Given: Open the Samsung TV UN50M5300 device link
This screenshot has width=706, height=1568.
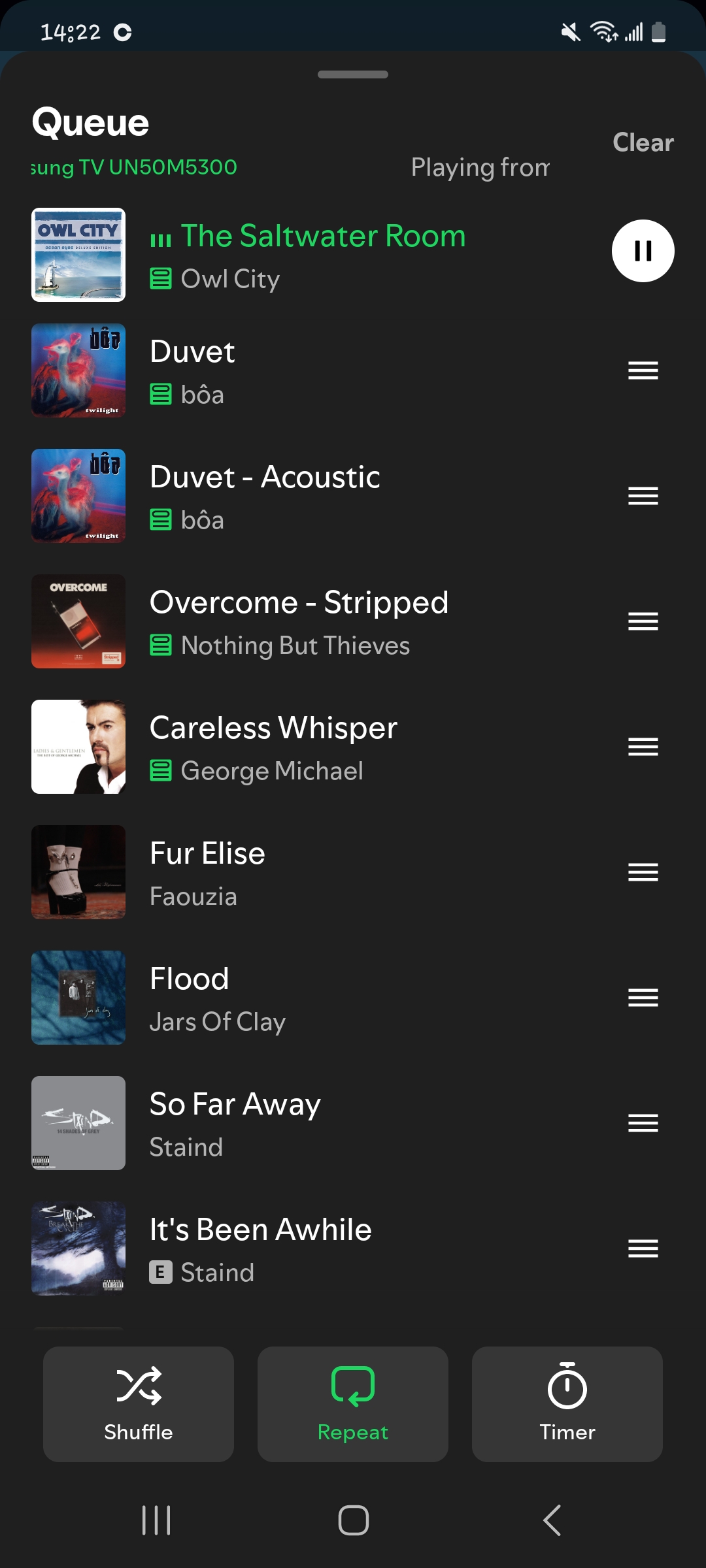Looking at the screenshot, I should (135, 167).
